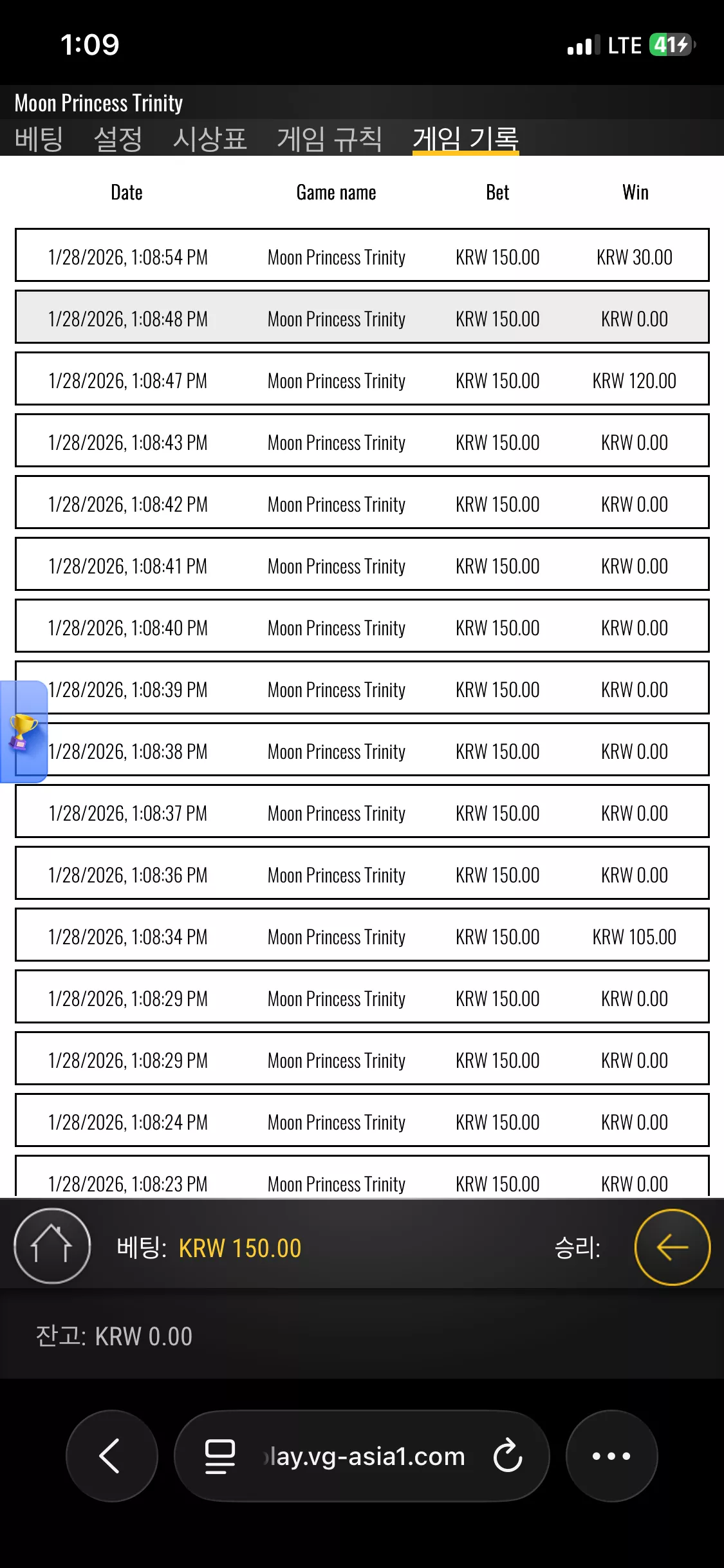Select the 시상표 tab
The height and width of the screenshot is (1568, 724).
click(210, 138)
